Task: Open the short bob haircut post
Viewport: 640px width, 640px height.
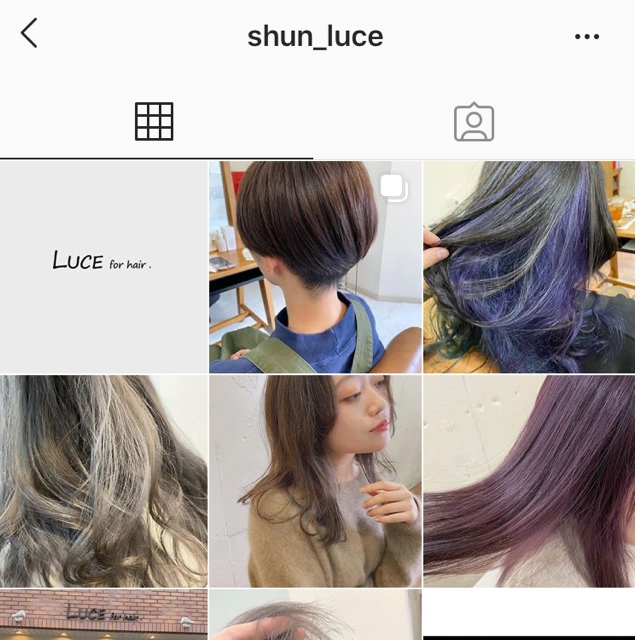Action: [315, 267]
